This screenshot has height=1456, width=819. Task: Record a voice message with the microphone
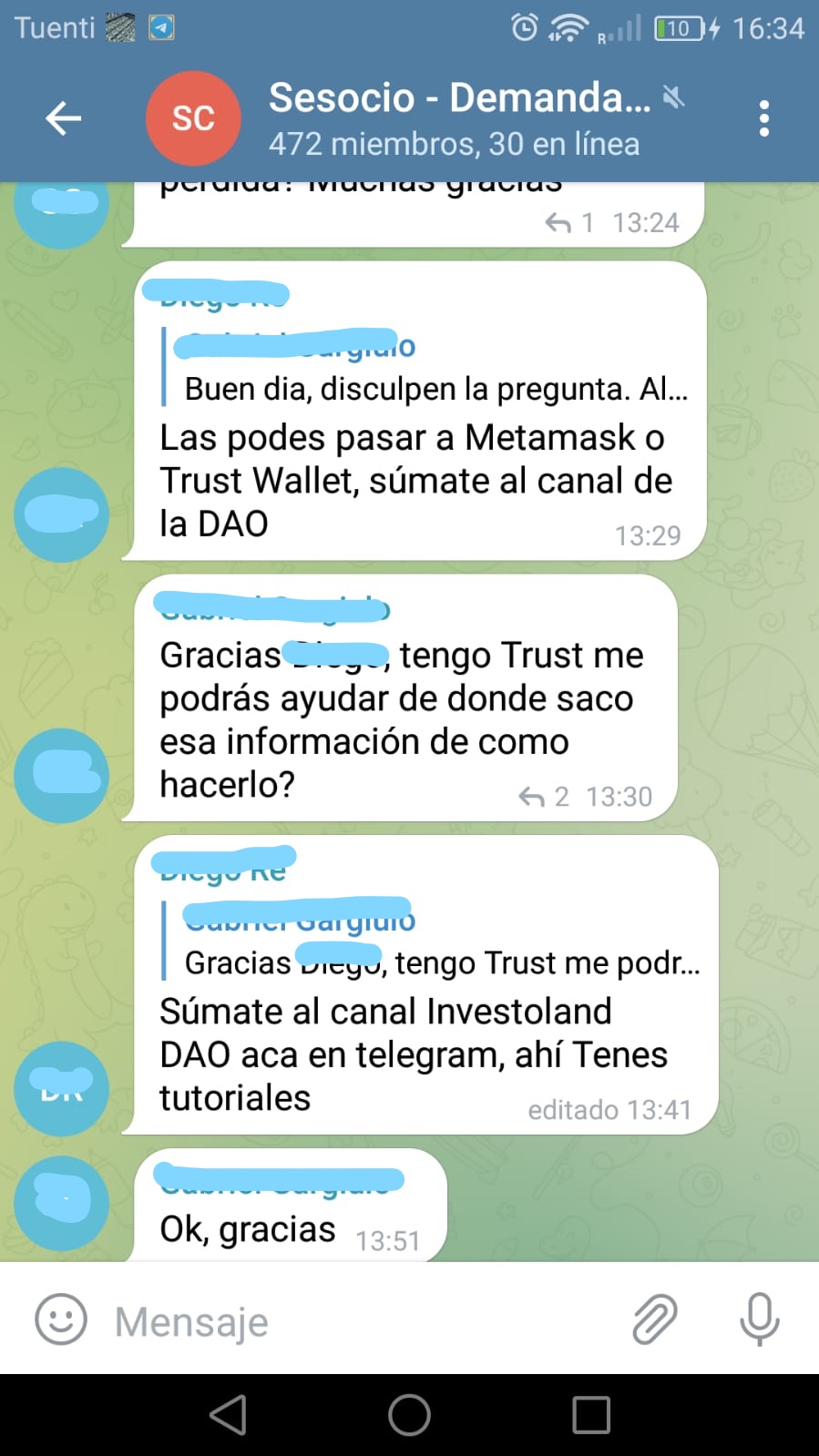(759, 1319)
